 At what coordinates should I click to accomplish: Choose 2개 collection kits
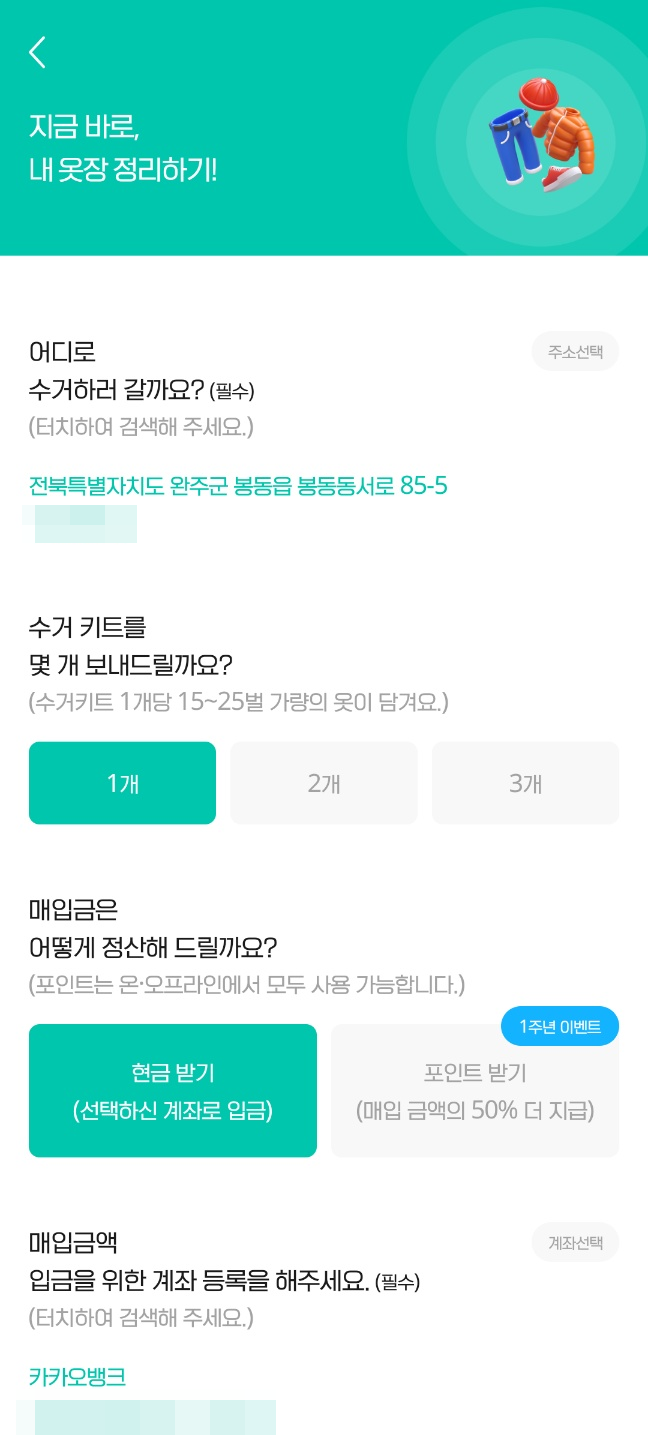tap(324, 783)
